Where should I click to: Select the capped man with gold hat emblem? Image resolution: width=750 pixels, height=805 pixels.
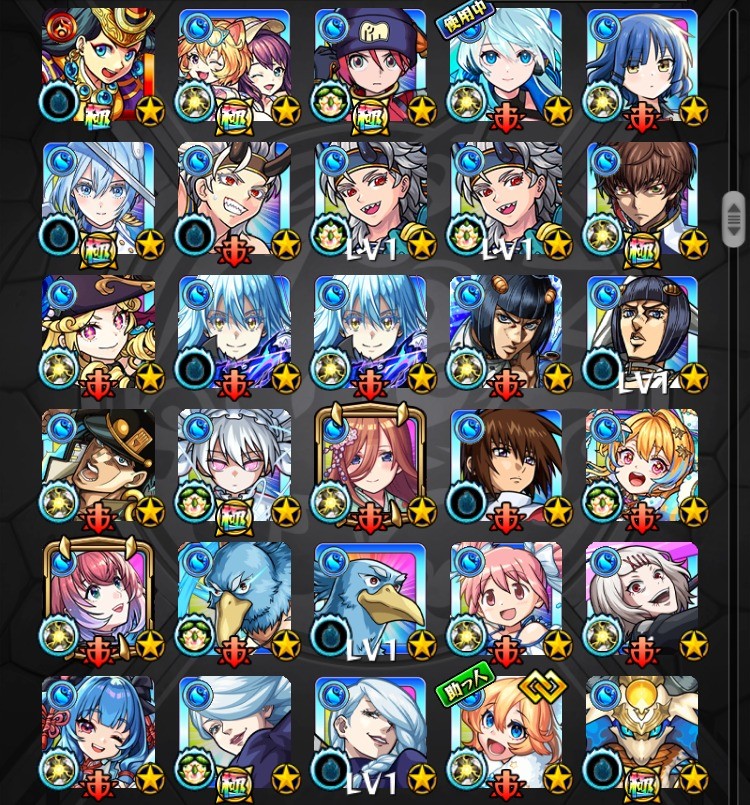pos(98,467)
